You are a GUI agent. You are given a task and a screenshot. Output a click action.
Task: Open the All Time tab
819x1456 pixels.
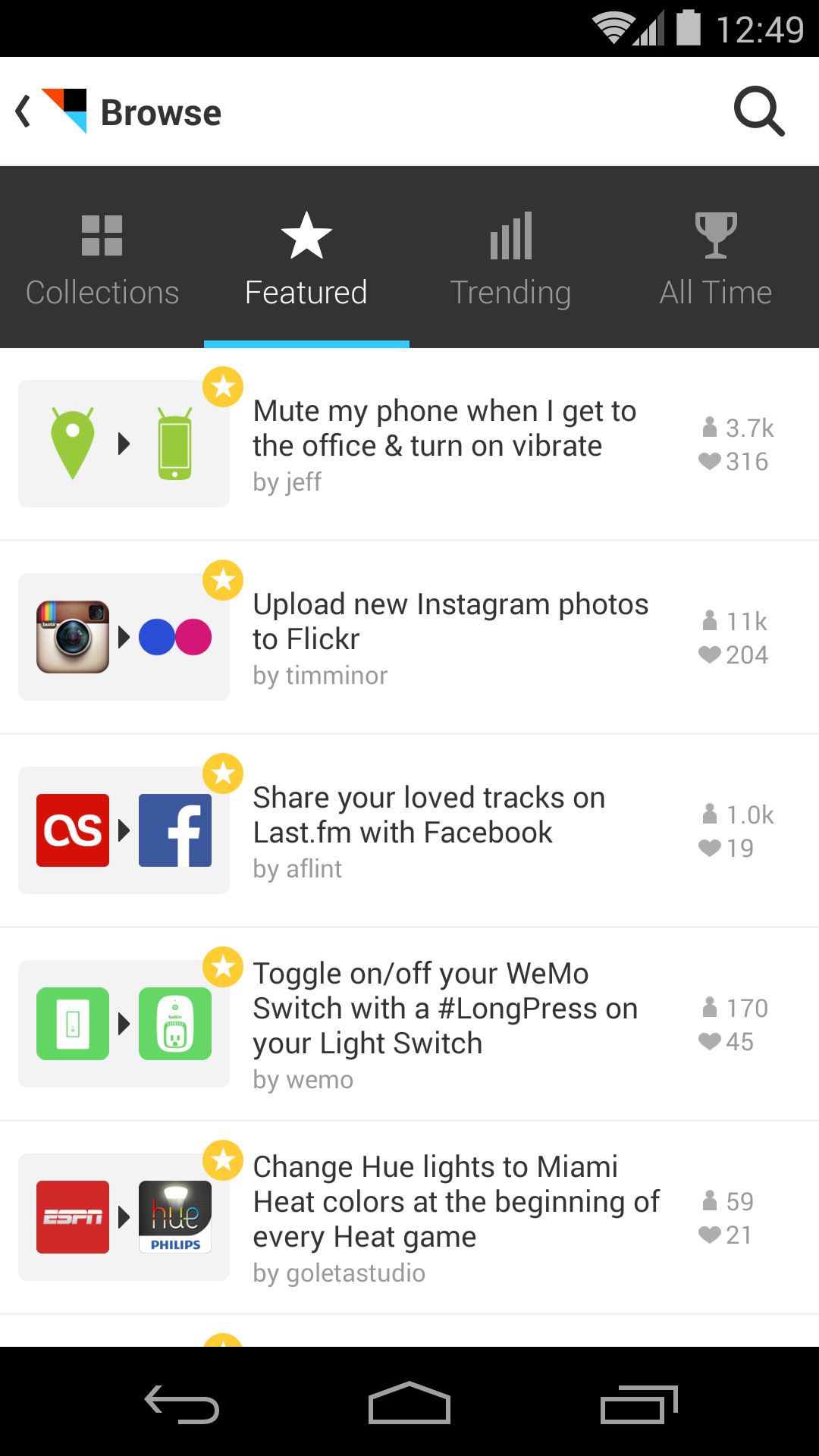(716, 258)
